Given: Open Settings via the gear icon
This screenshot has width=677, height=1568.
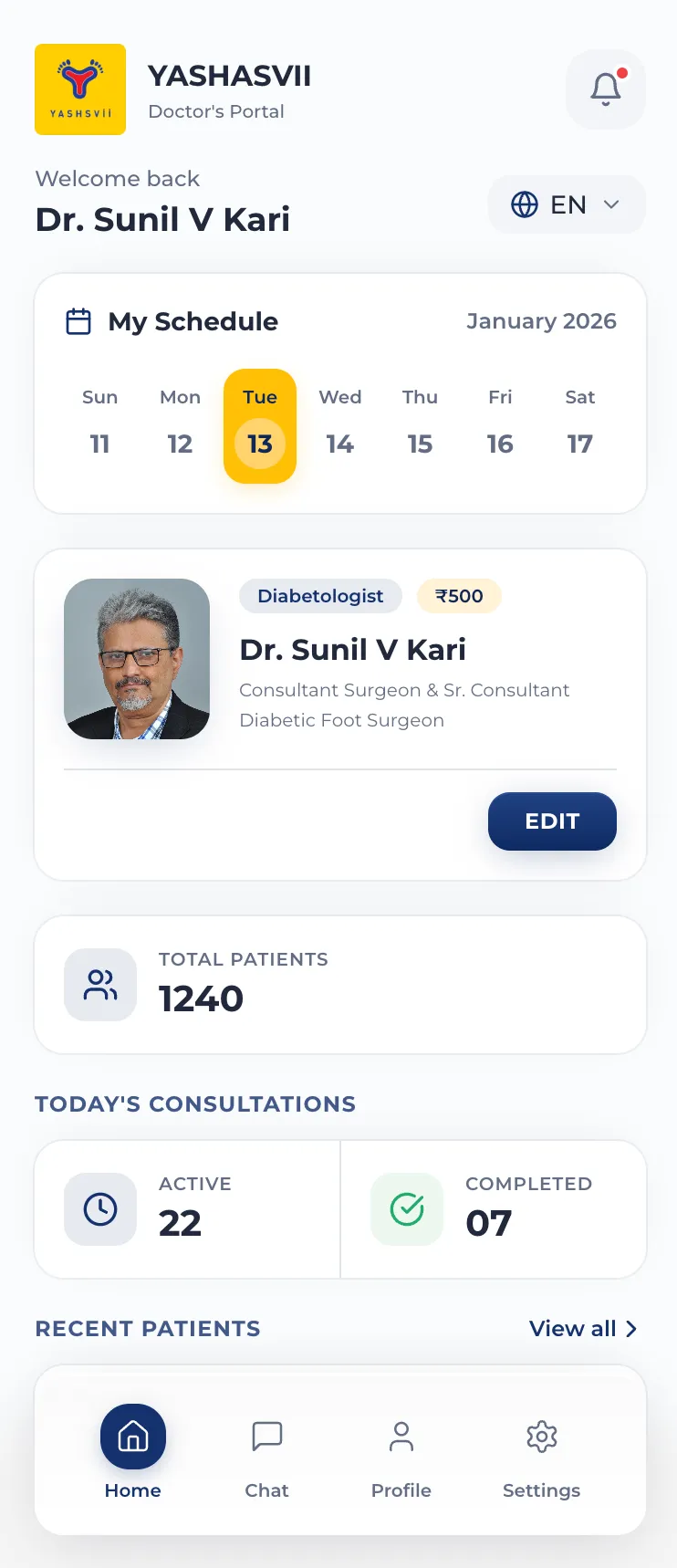Looking at the screenshot, I should [541, 1437].
